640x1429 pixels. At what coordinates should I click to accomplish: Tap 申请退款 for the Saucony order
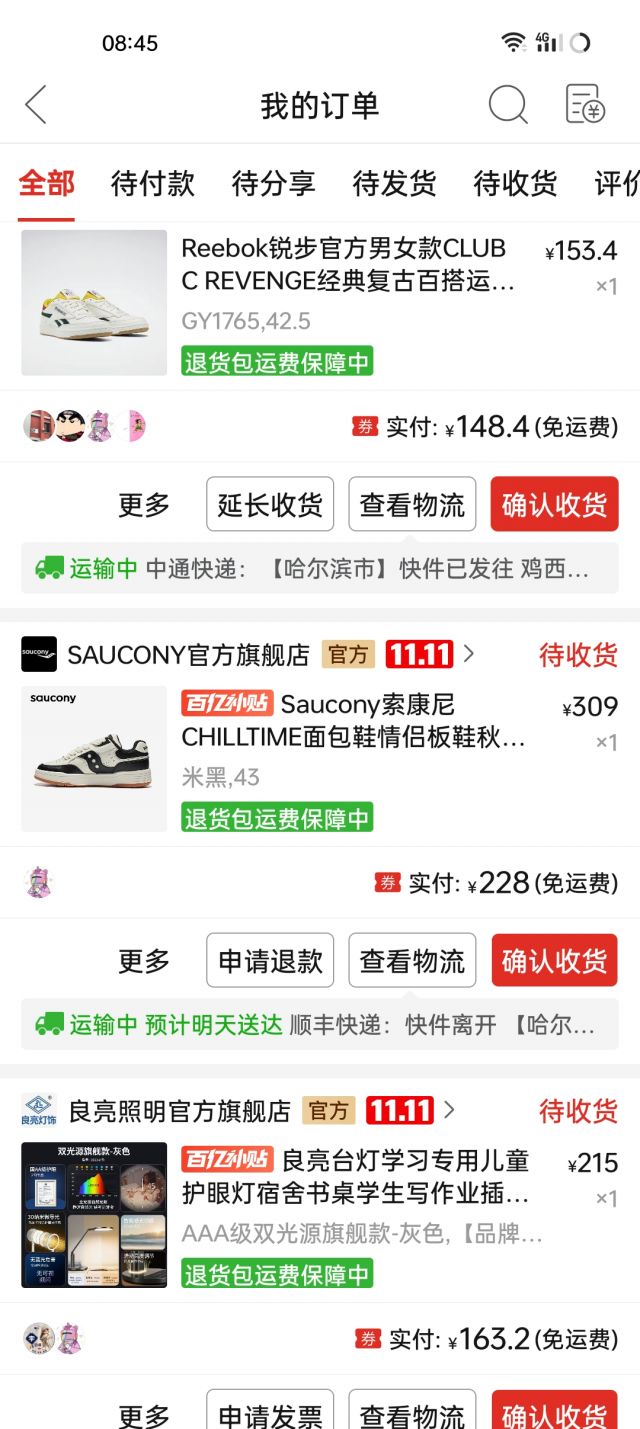pos(270,961)
